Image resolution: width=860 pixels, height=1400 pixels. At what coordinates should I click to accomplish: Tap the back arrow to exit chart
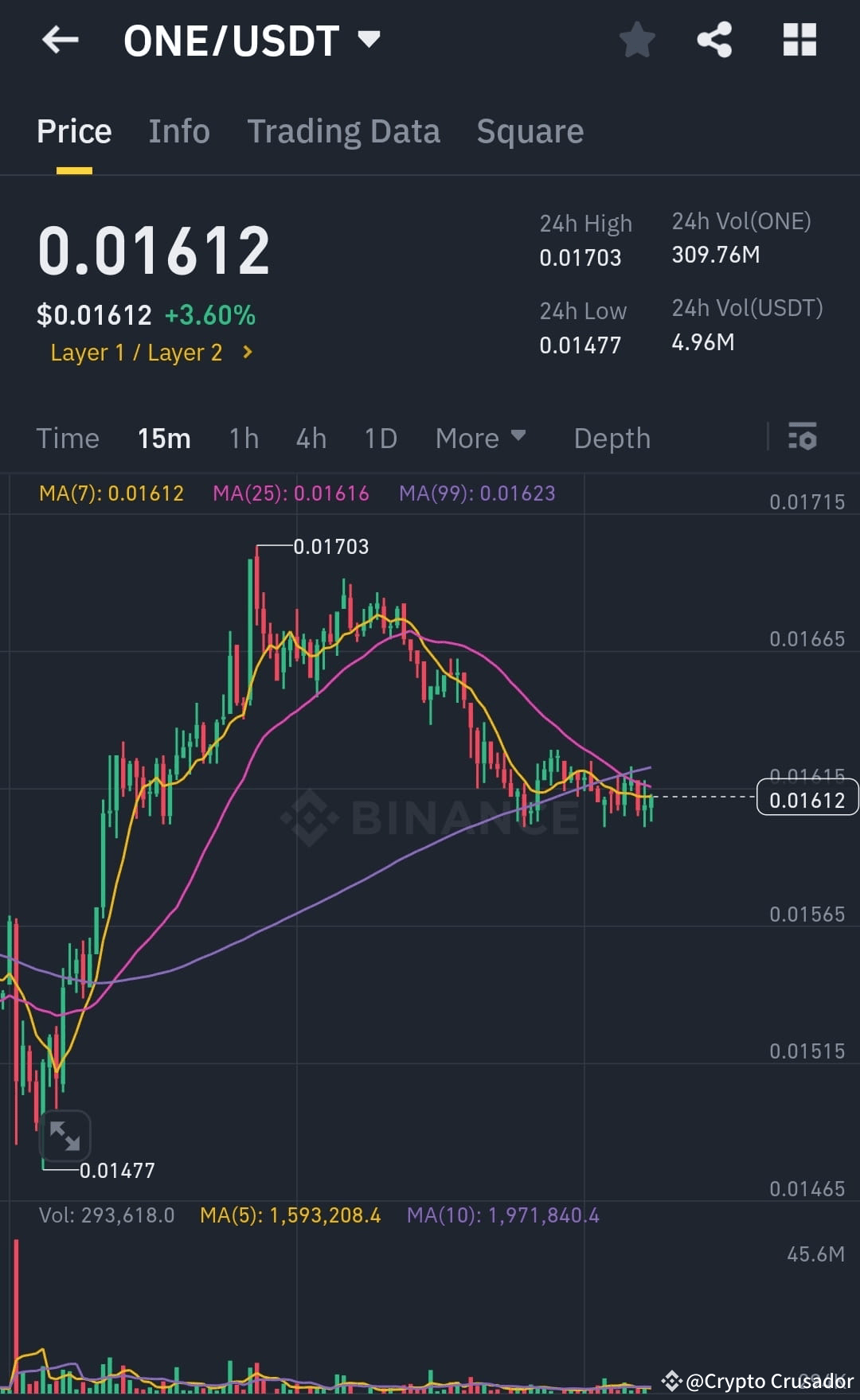(x=60, y=40)
